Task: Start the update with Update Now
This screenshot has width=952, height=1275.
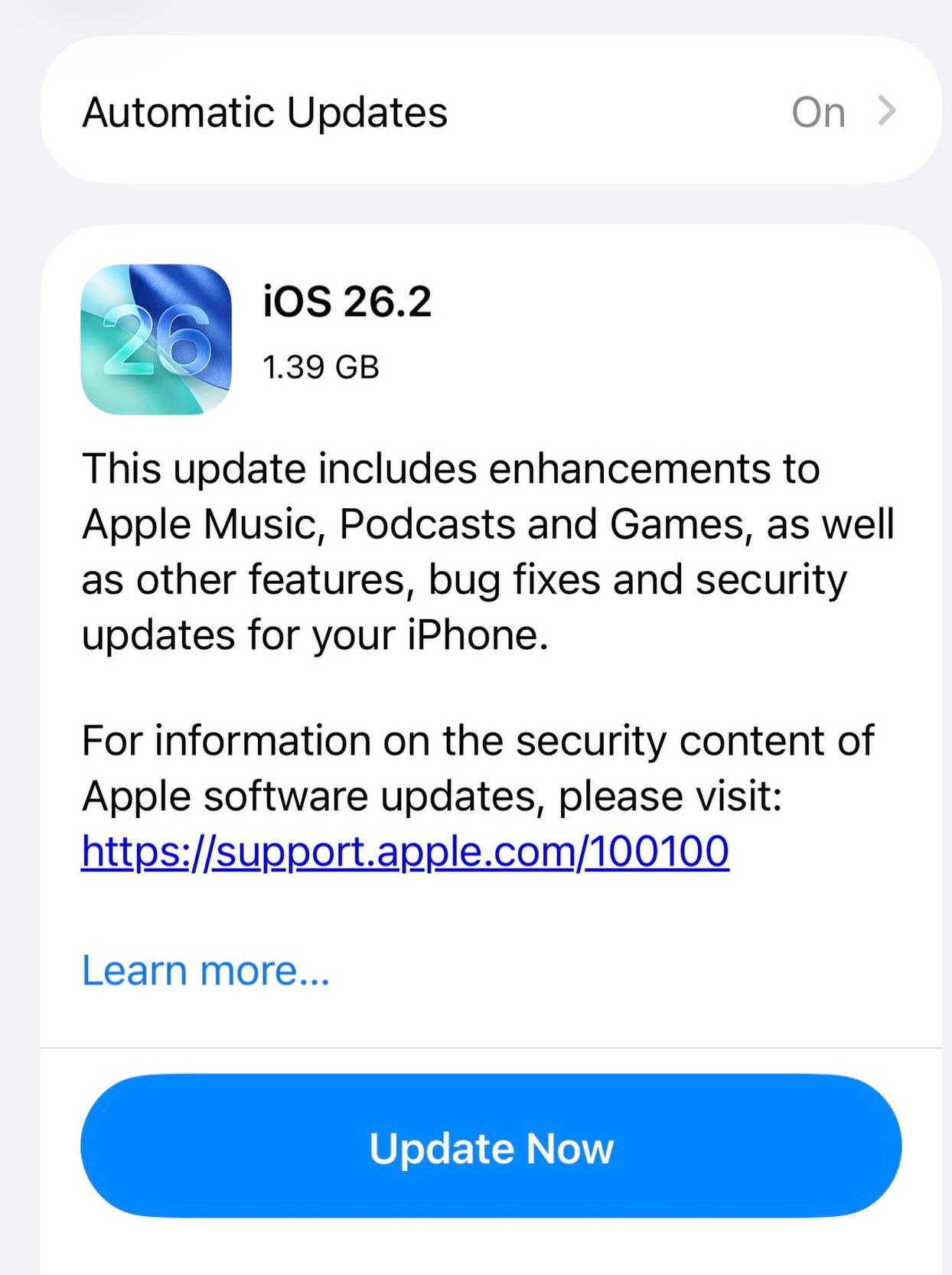Action: click(491, 1146)
